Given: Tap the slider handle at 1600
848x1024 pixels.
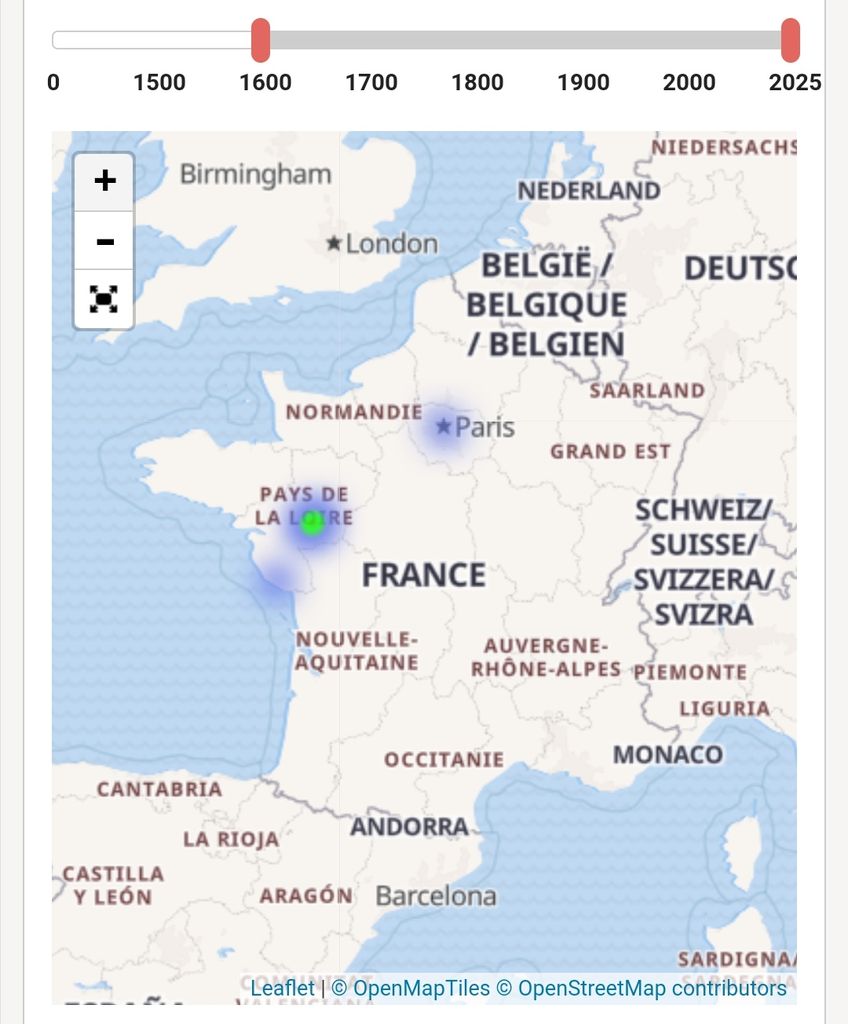Looking at the screenshot, I should point(260,40).
